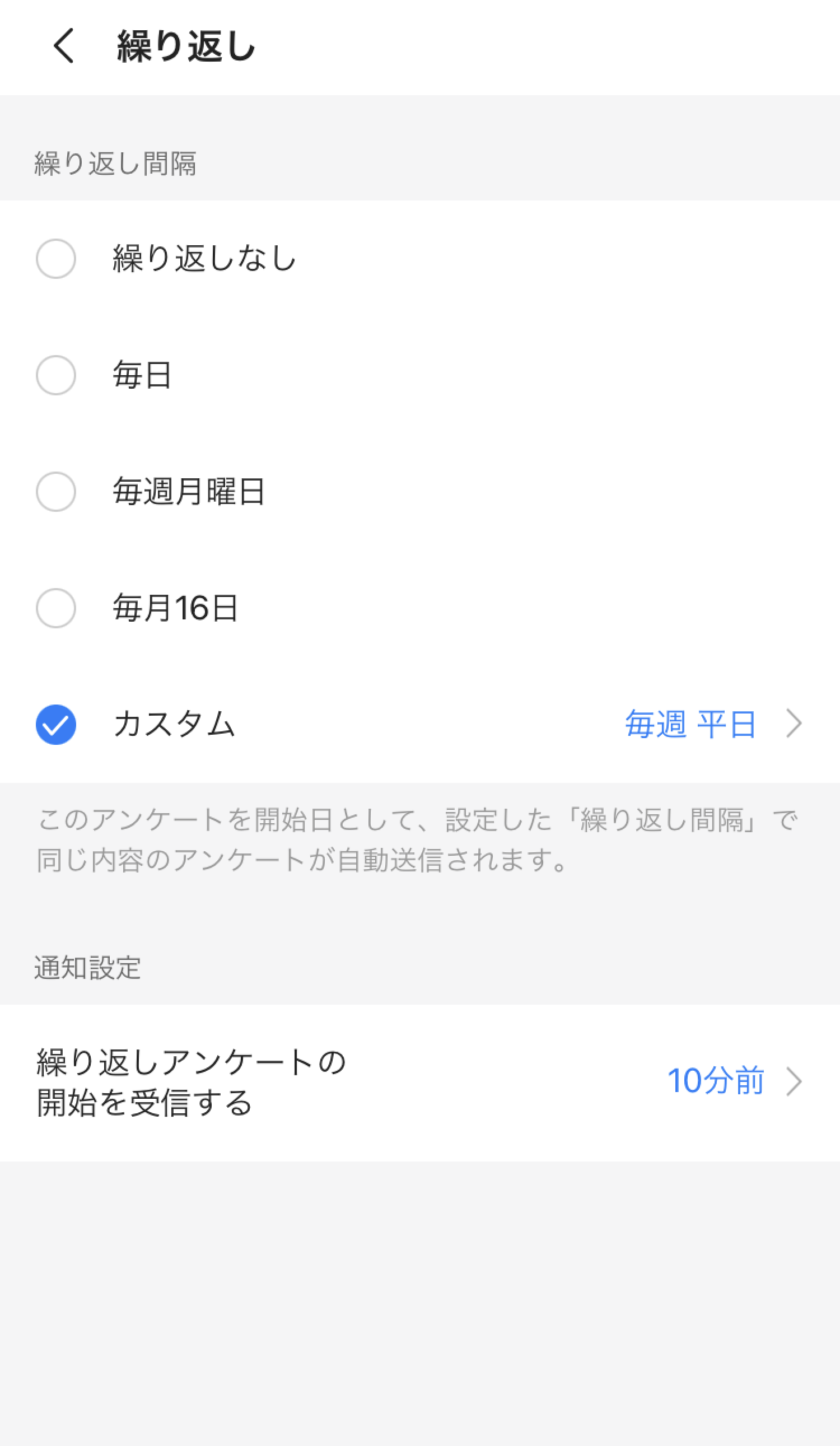
Task: Choose 毎日 as the repeat interval
Action: coord(55,375)
